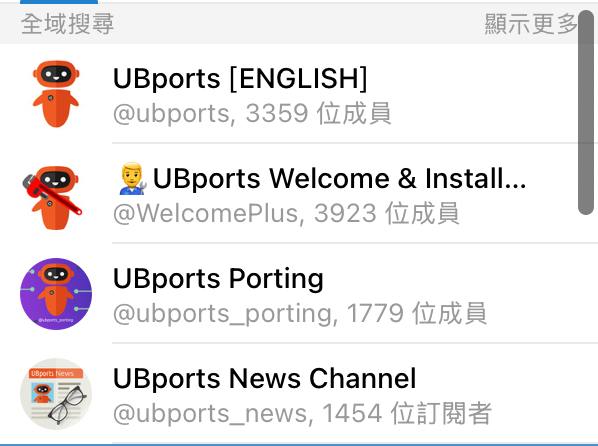Open the UBports [ENGLISH] group
Image resolution: width=598 pixels, height=446 pixels.
(x=299, y=94)
